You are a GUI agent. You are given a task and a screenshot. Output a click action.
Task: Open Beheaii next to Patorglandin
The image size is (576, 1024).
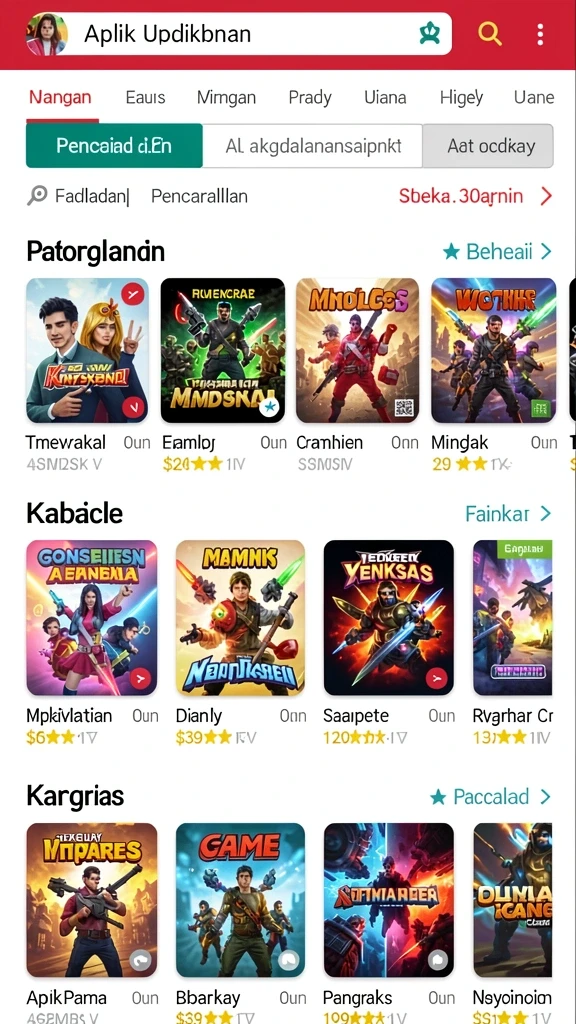pos(497,251)
